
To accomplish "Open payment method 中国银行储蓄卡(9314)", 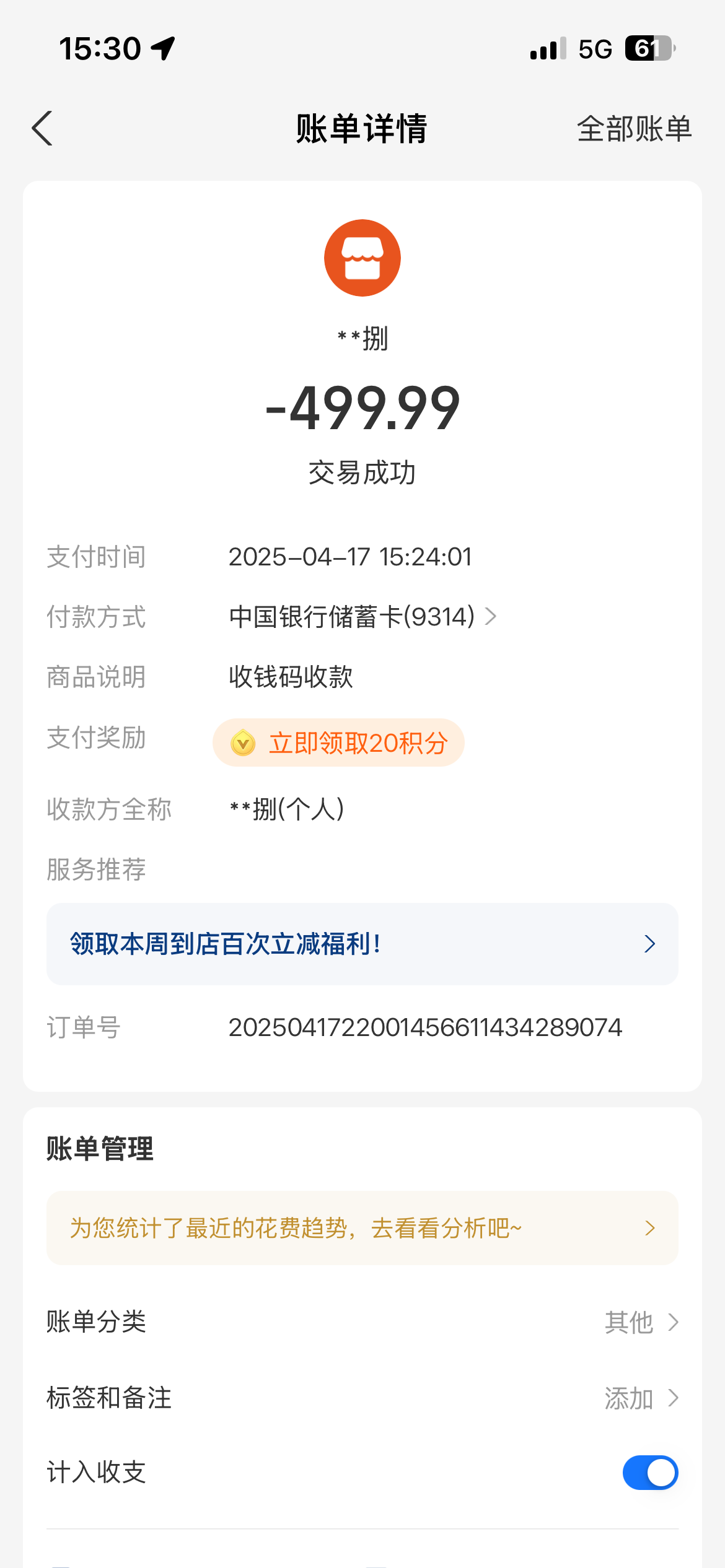I will [x=362, y=617].
